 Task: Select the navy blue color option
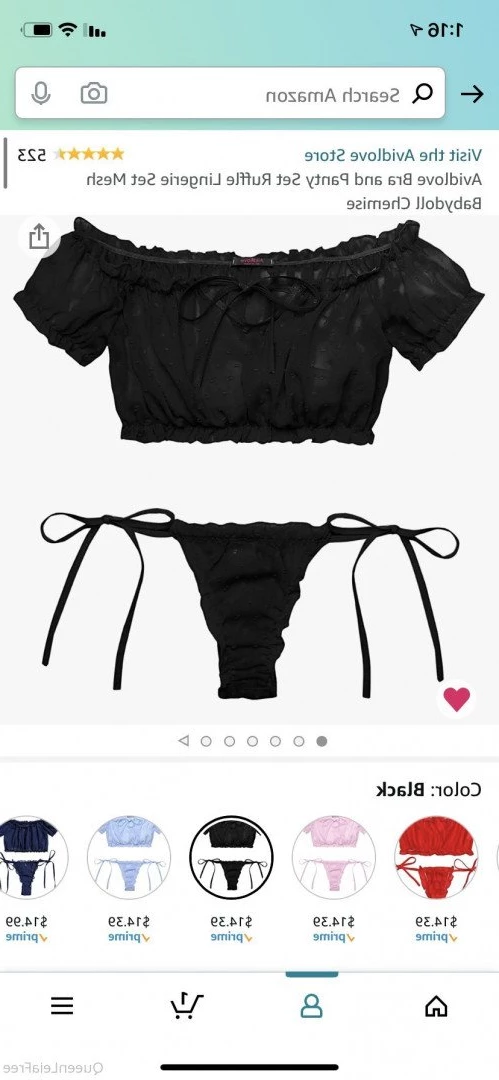point(29,858)
